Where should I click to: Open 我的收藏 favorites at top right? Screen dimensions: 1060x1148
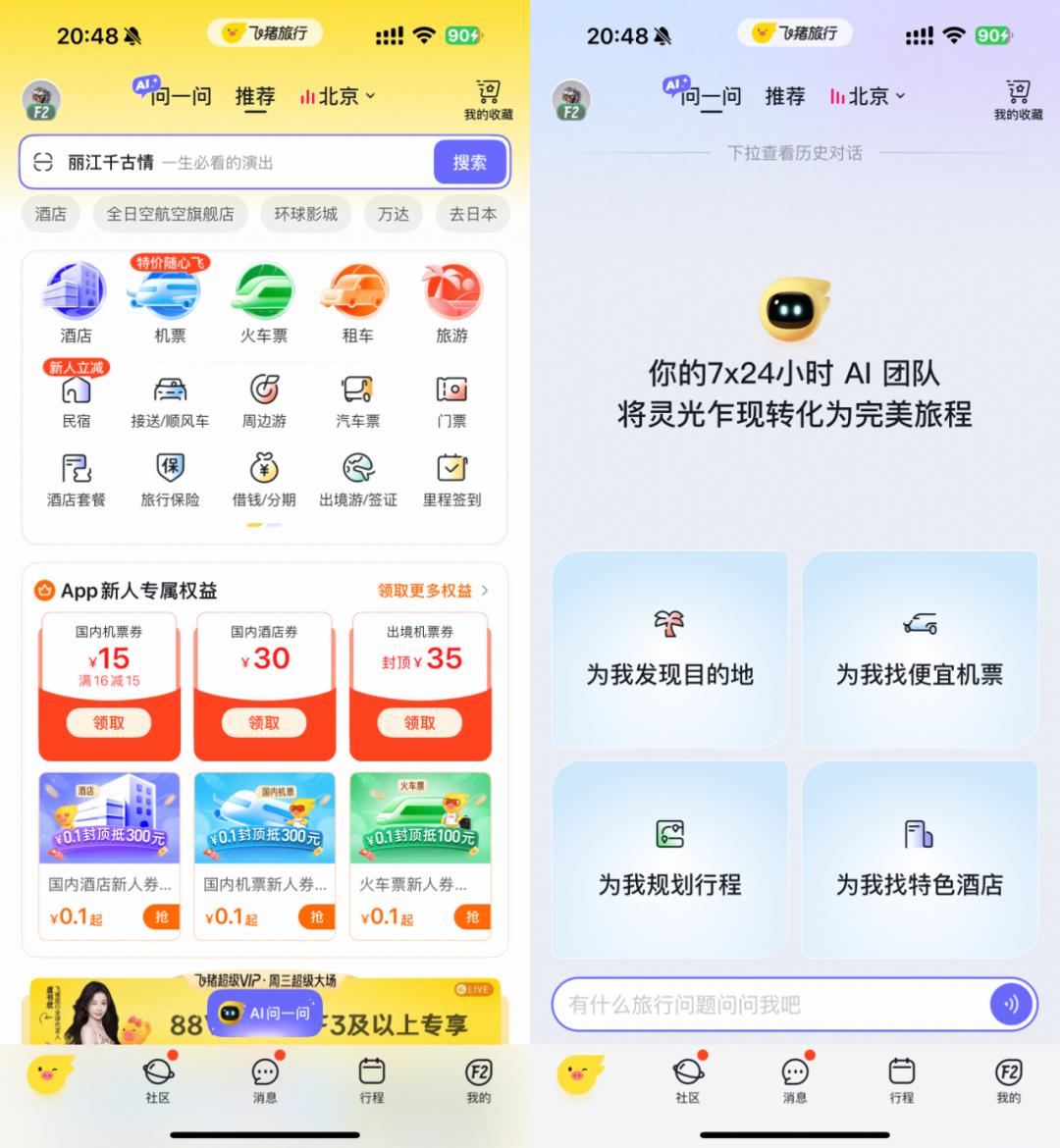click(488, 98)
